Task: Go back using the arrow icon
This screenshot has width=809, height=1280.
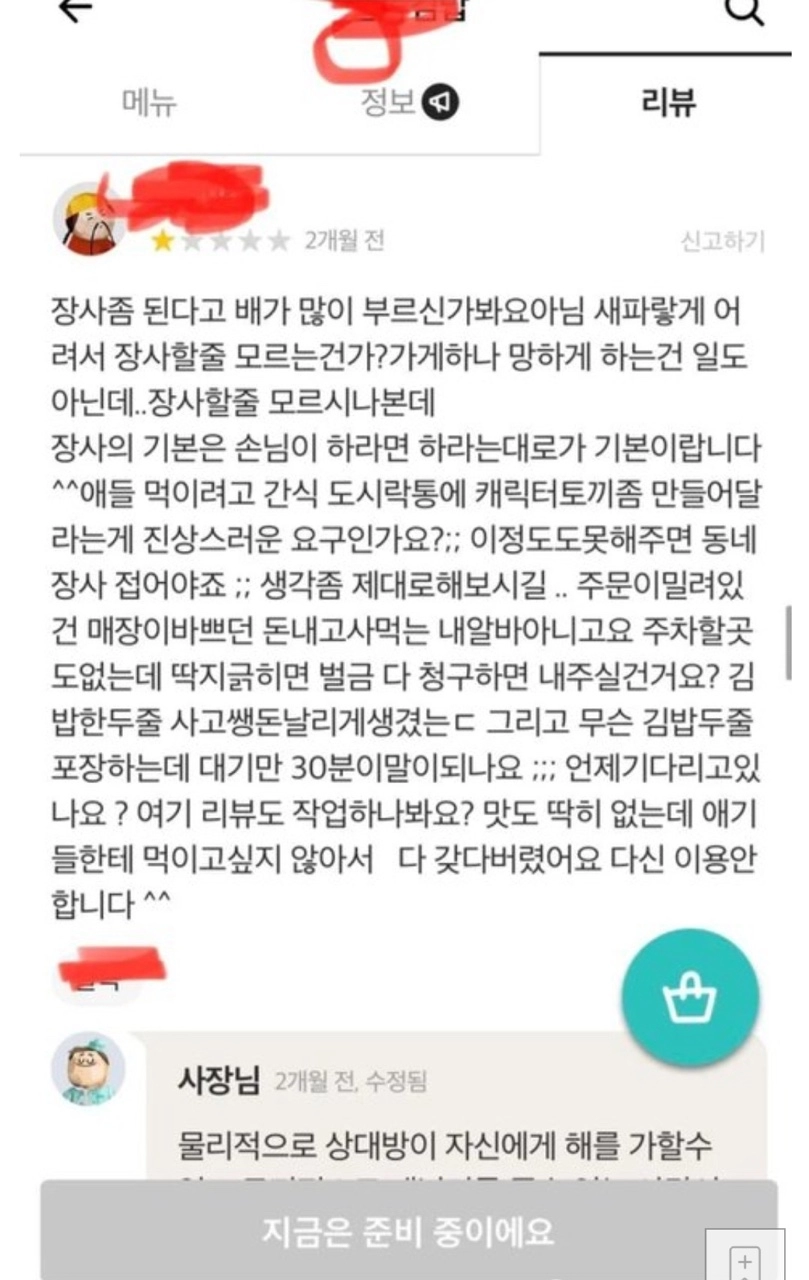Action: click(x=76, y=10)
